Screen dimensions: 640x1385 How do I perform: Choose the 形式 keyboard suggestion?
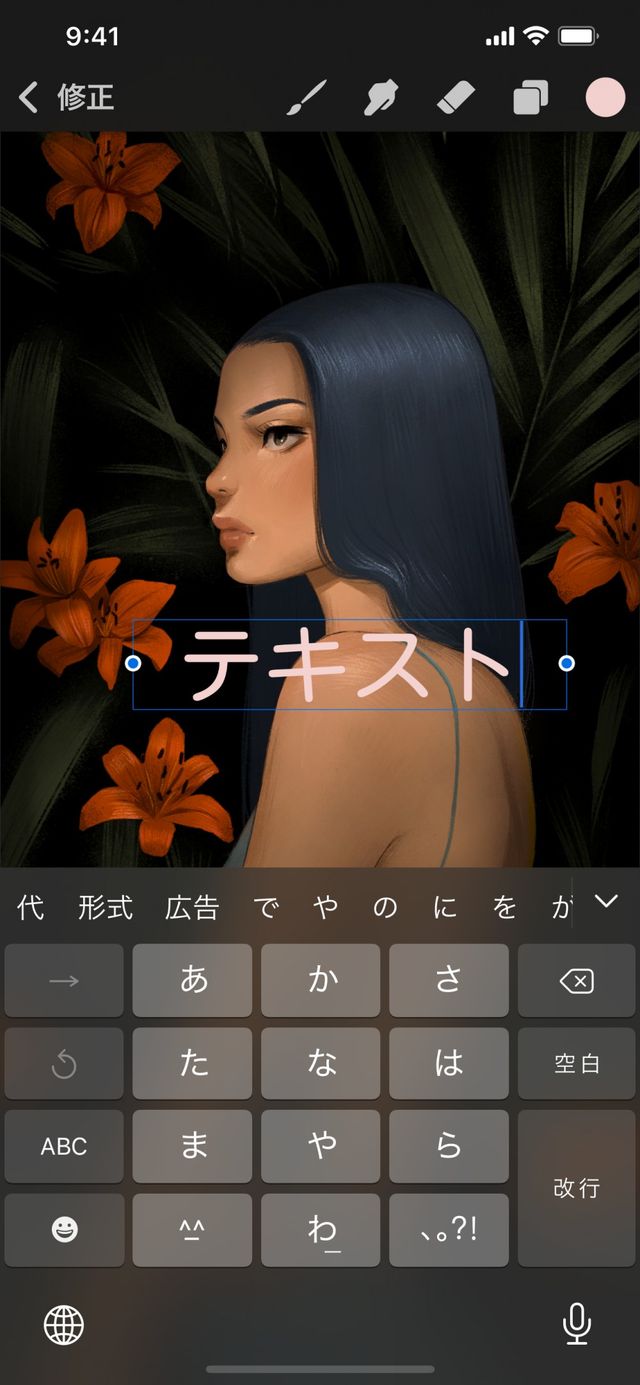point(105,907)
